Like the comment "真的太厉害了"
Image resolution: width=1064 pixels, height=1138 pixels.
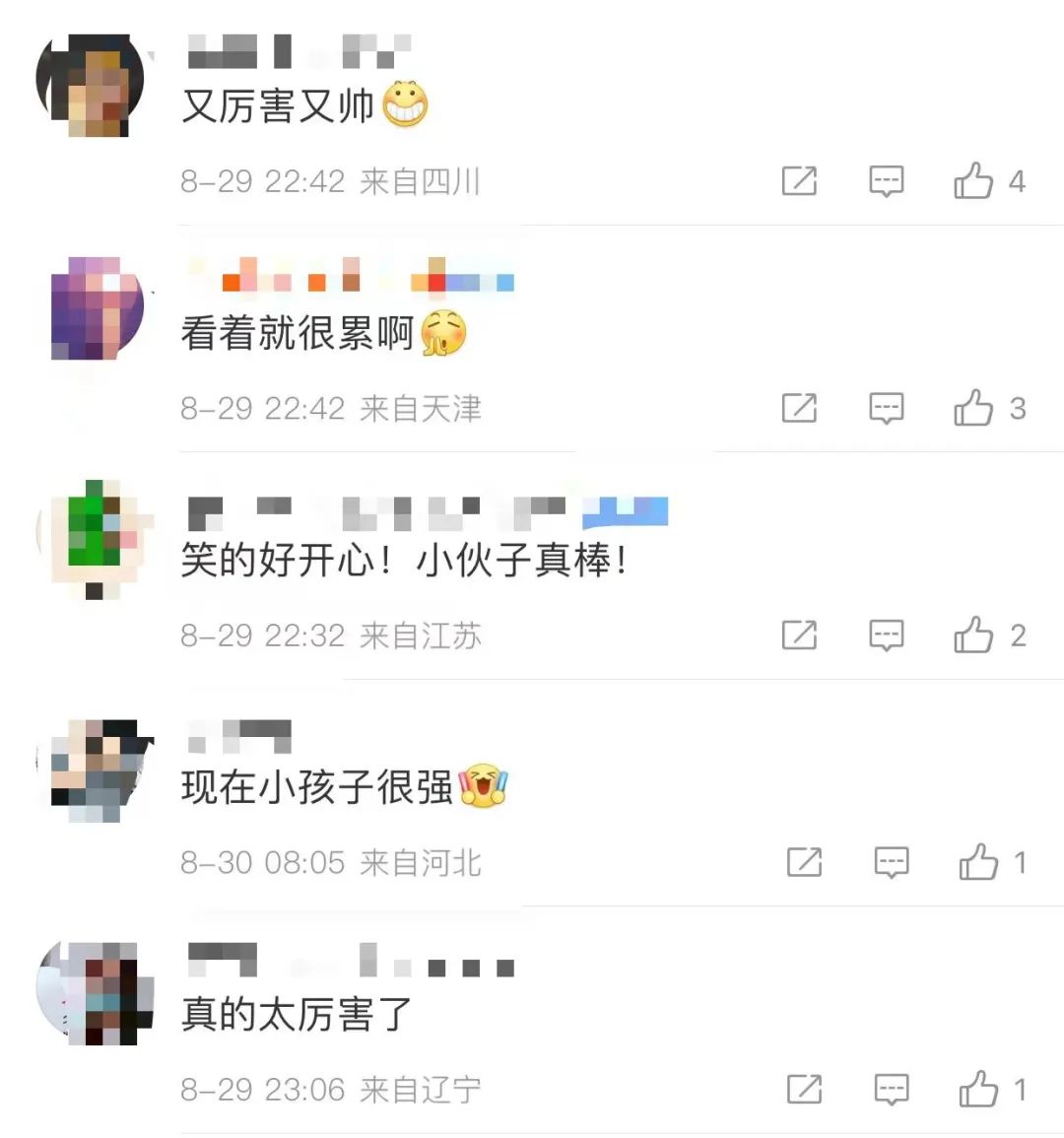[x=978, y=1090]
